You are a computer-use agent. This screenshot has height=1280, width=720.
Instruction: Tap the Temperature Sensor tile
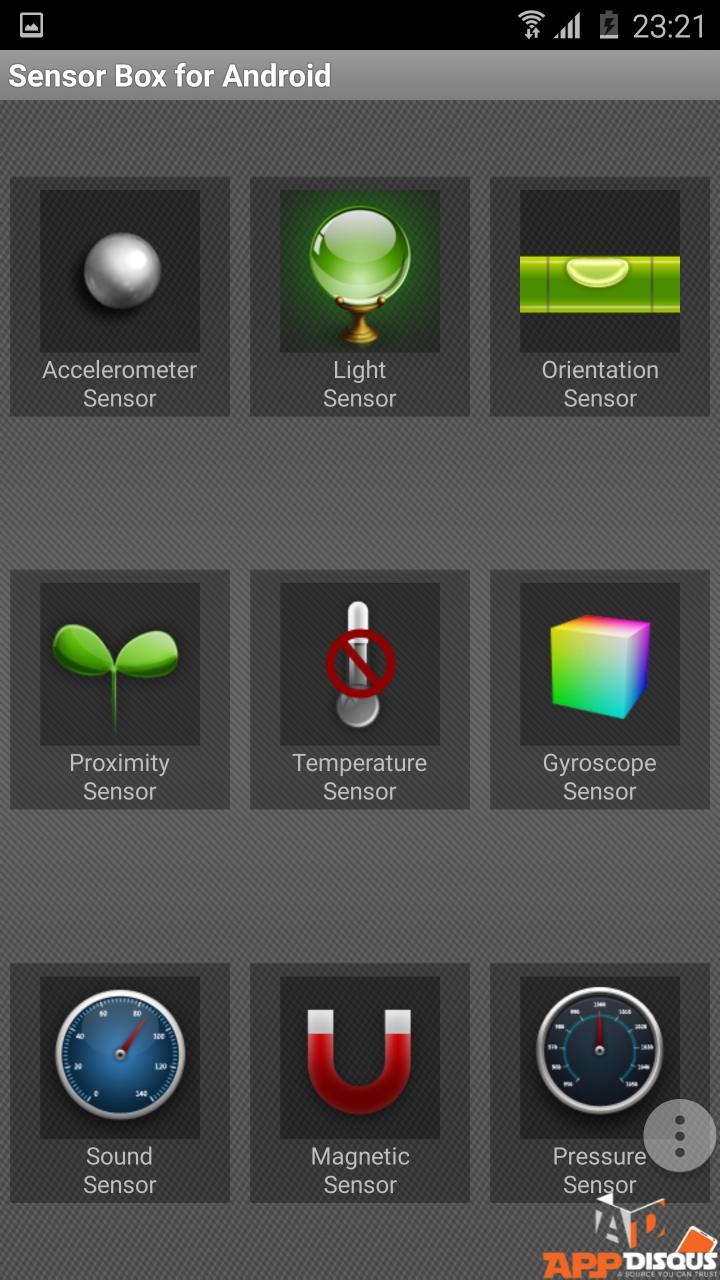coord(360,689)
